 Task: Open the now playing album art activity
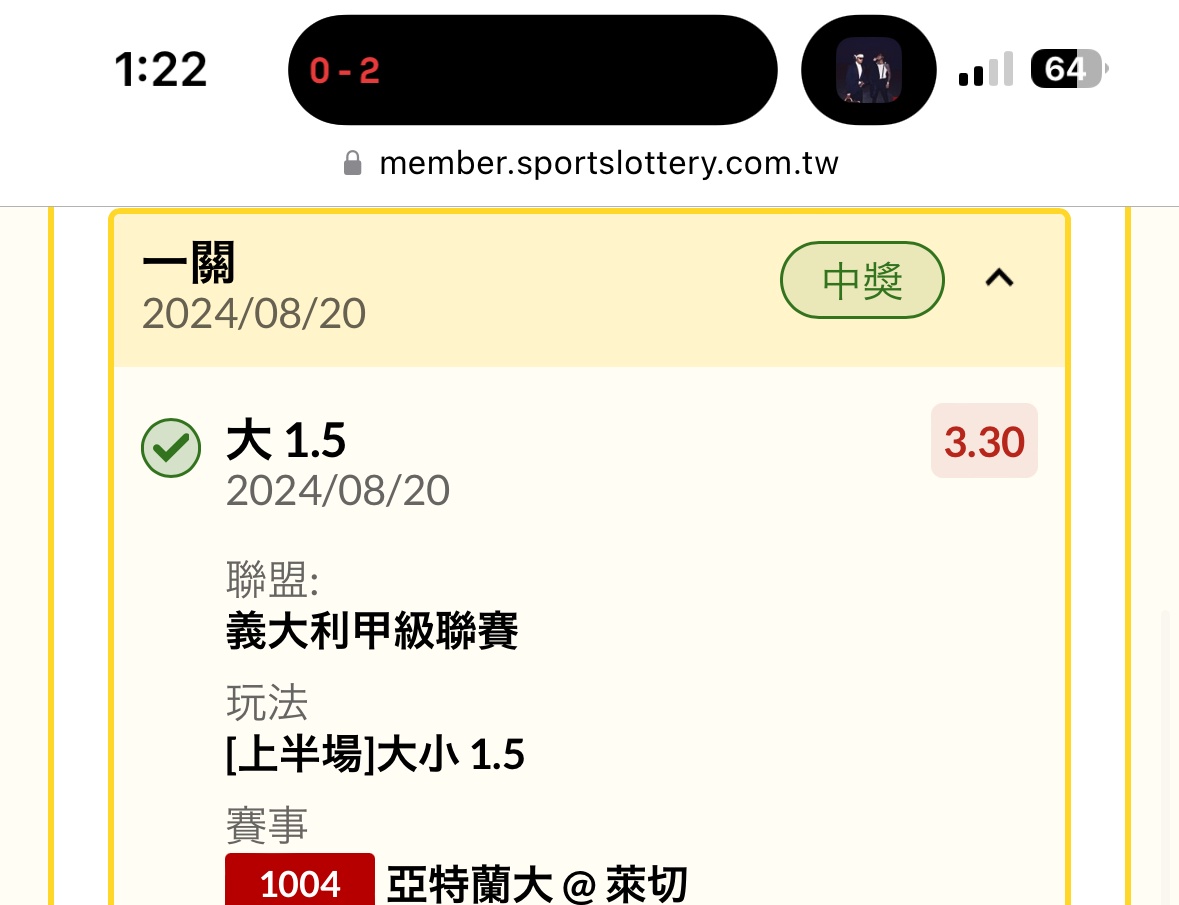[868, 70]
